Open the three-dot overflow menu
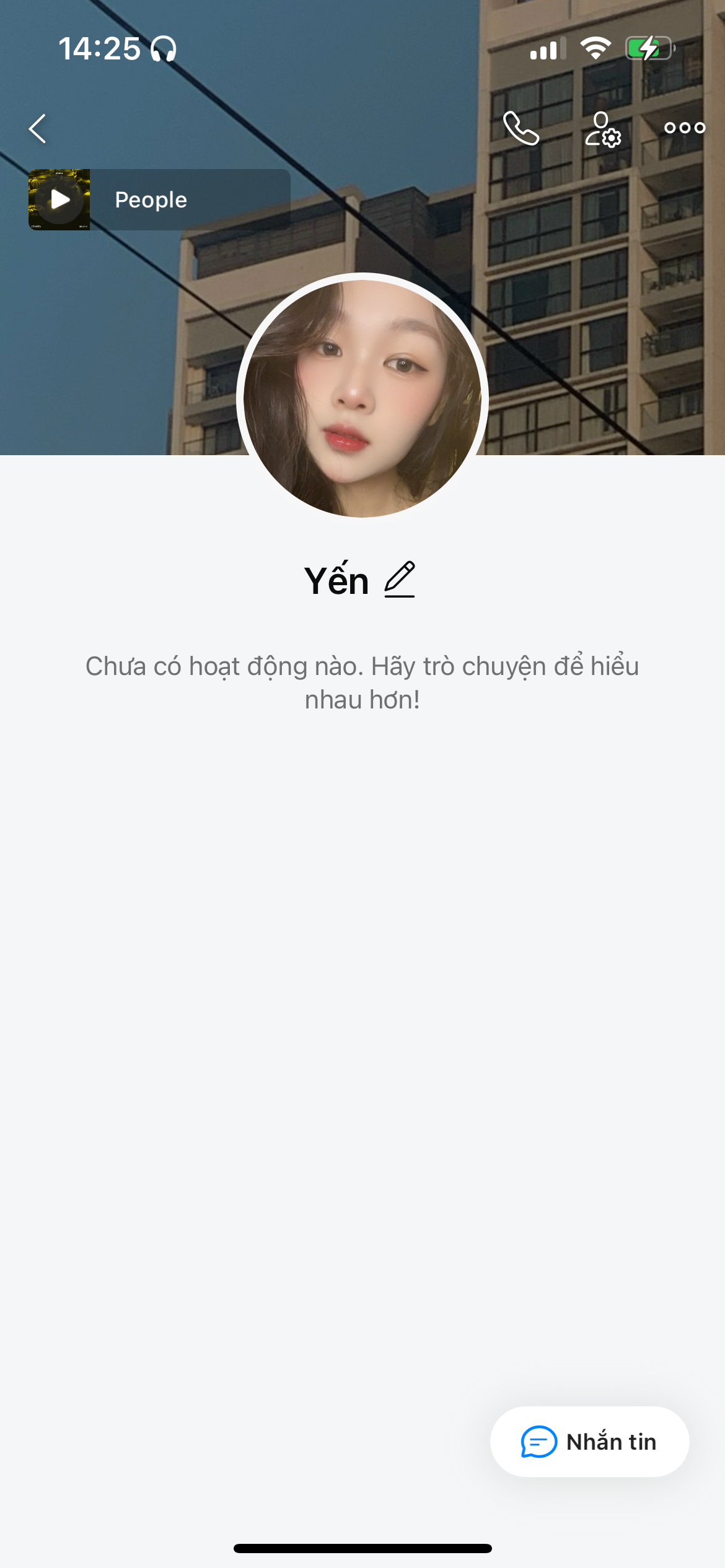The image size is (725, 1568). tap(684, 128)
